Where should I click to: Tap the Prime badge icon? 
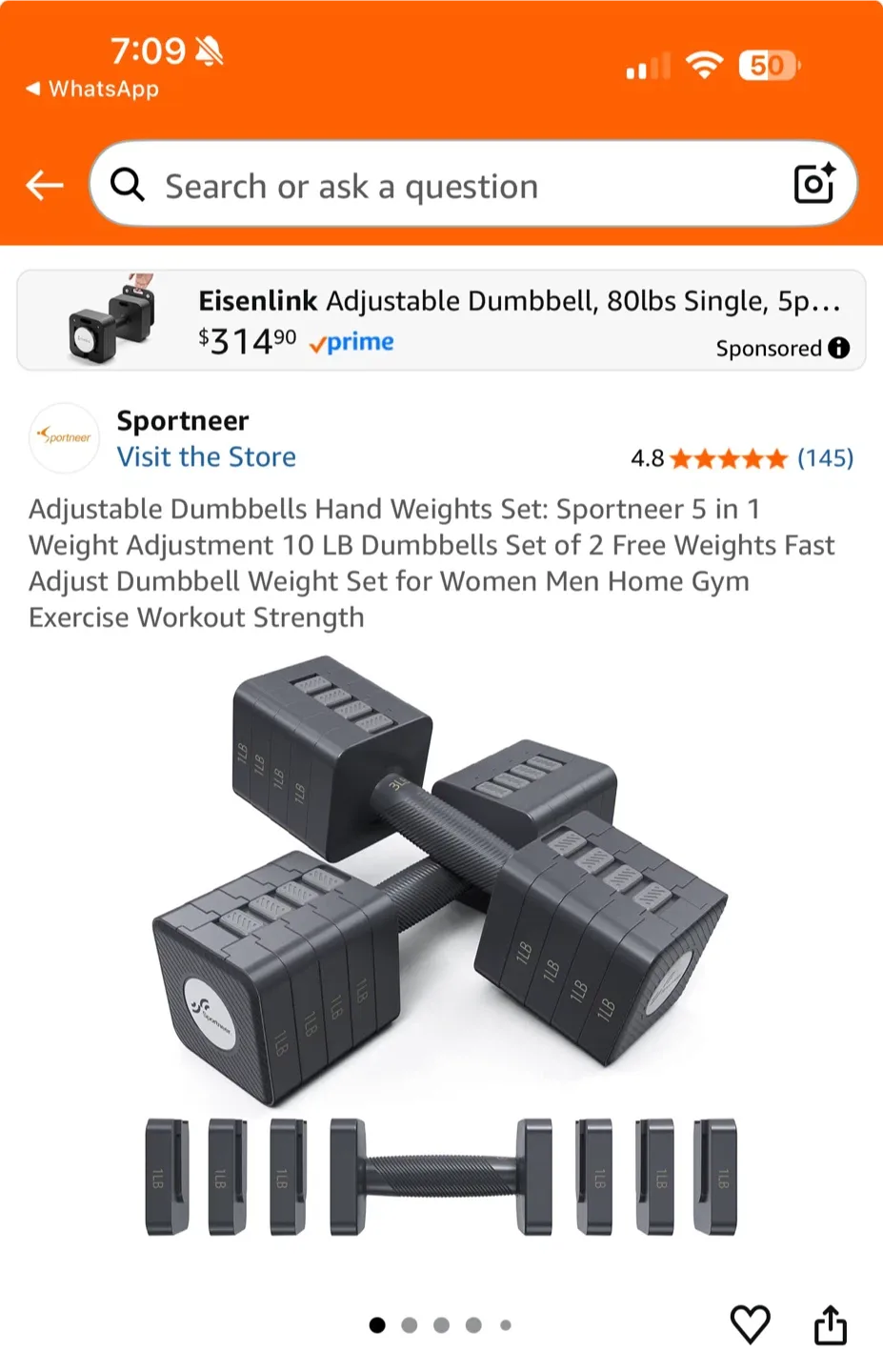pyautogui.click(x=351, y=341)
